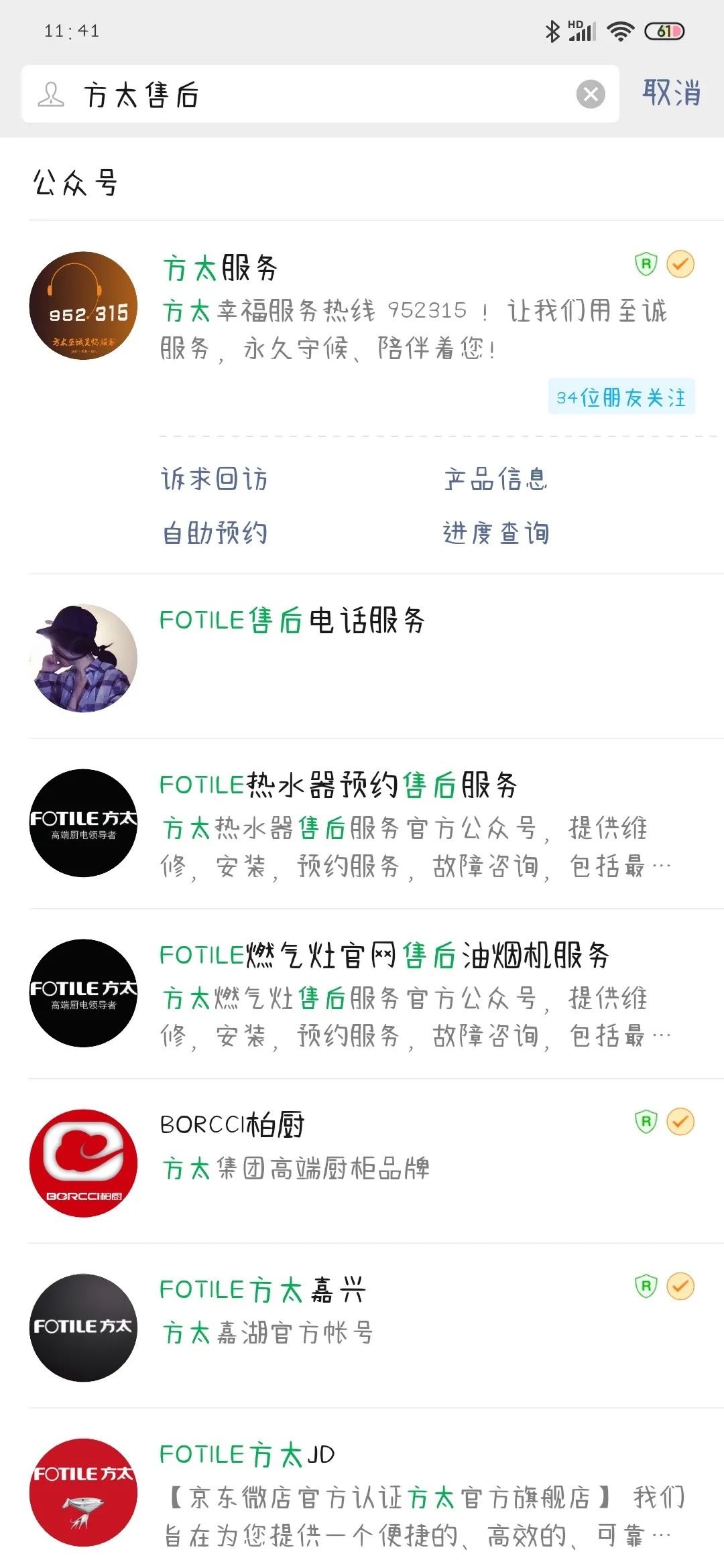This screenshot has width=724, height=1568.
Task: Select 自助预约 quick link
Action: point(215,533)
